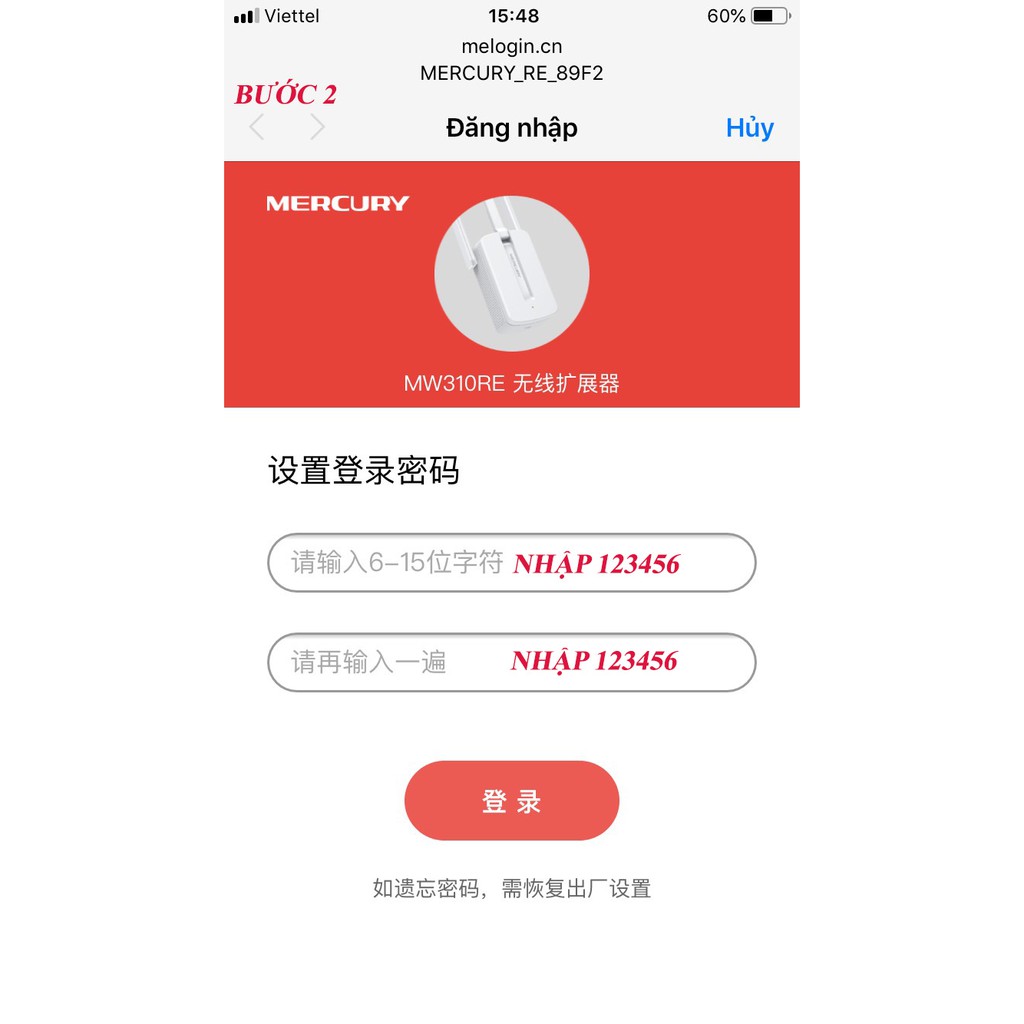Submit with the red 登录 button
The height and width of the screenshot is (1024, 1024).
(x=511, y=801)
